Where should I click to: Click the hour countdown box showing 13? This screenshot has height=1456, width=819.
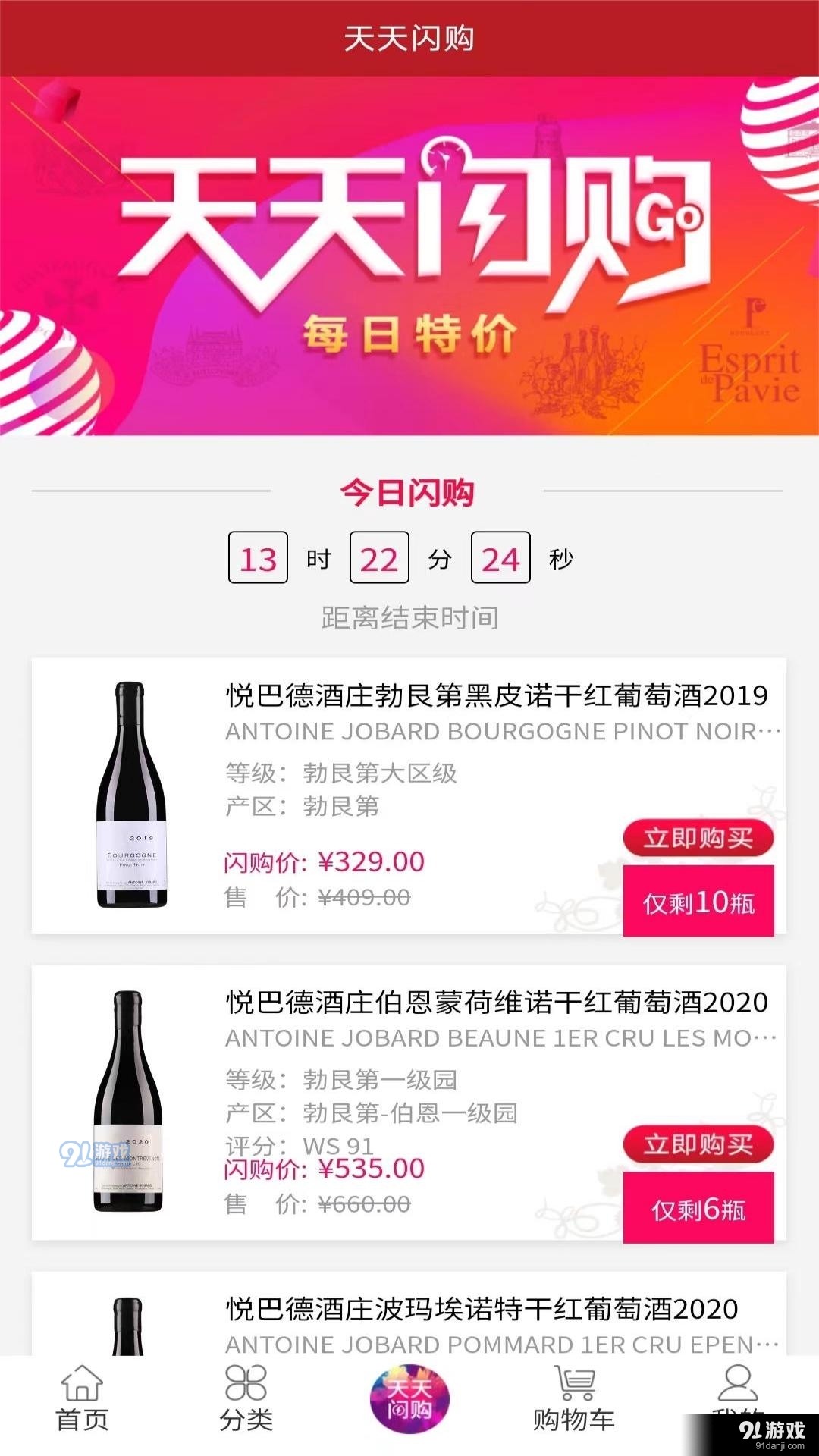coord(258,559)
